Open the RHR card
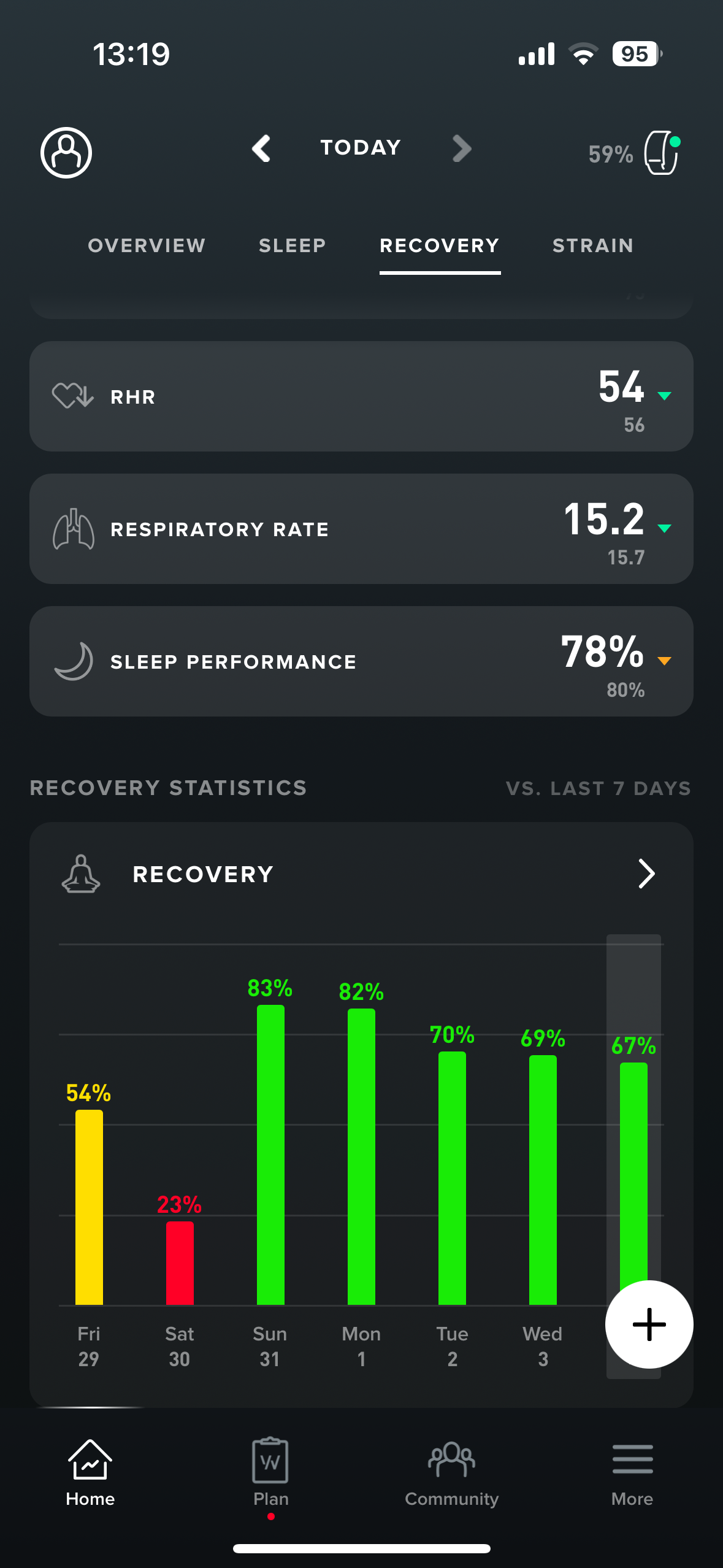Screen dimensions: 723x1568 tap(361, 396)
